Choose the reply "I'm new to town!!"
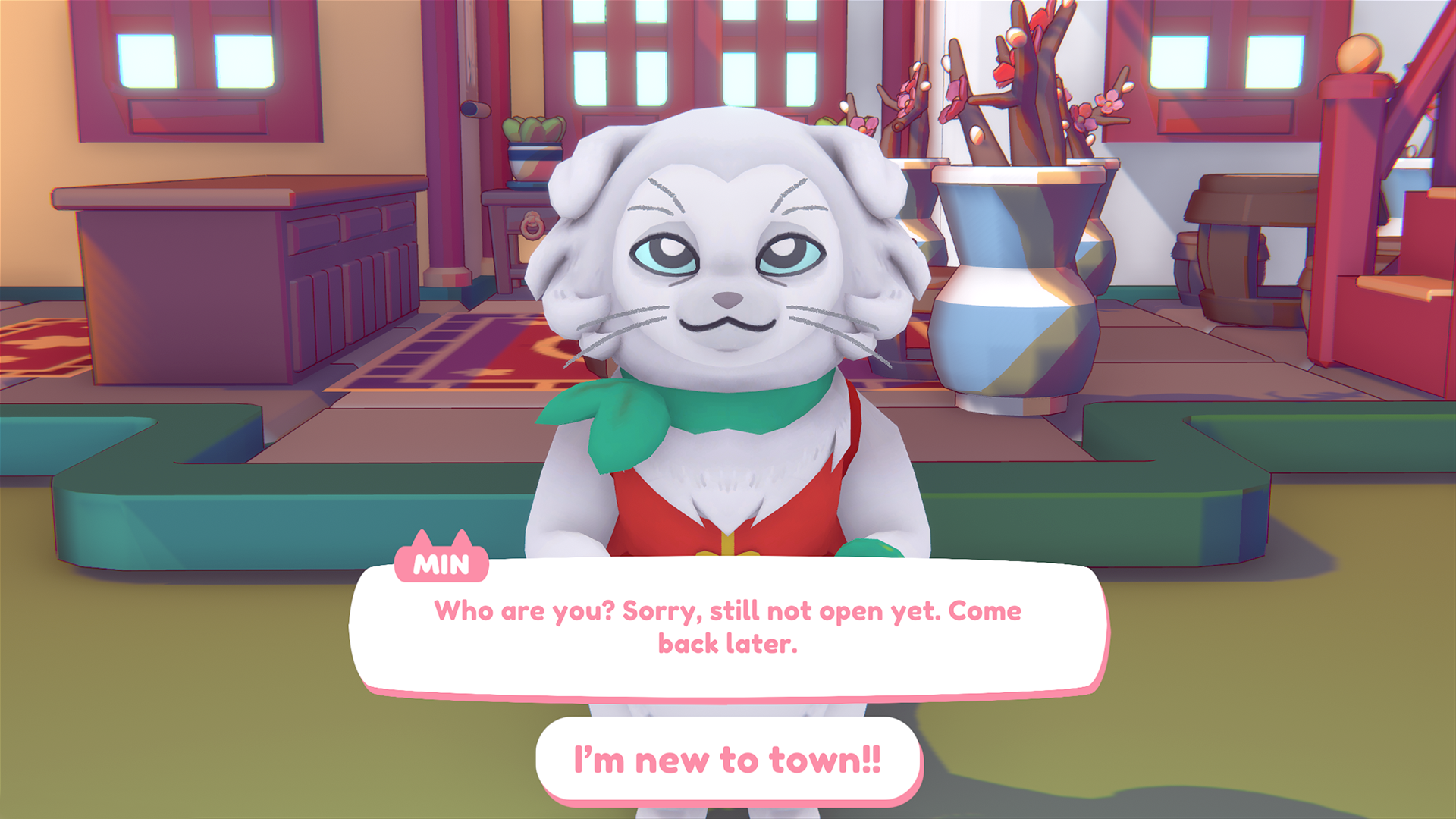 pos(728,760)
